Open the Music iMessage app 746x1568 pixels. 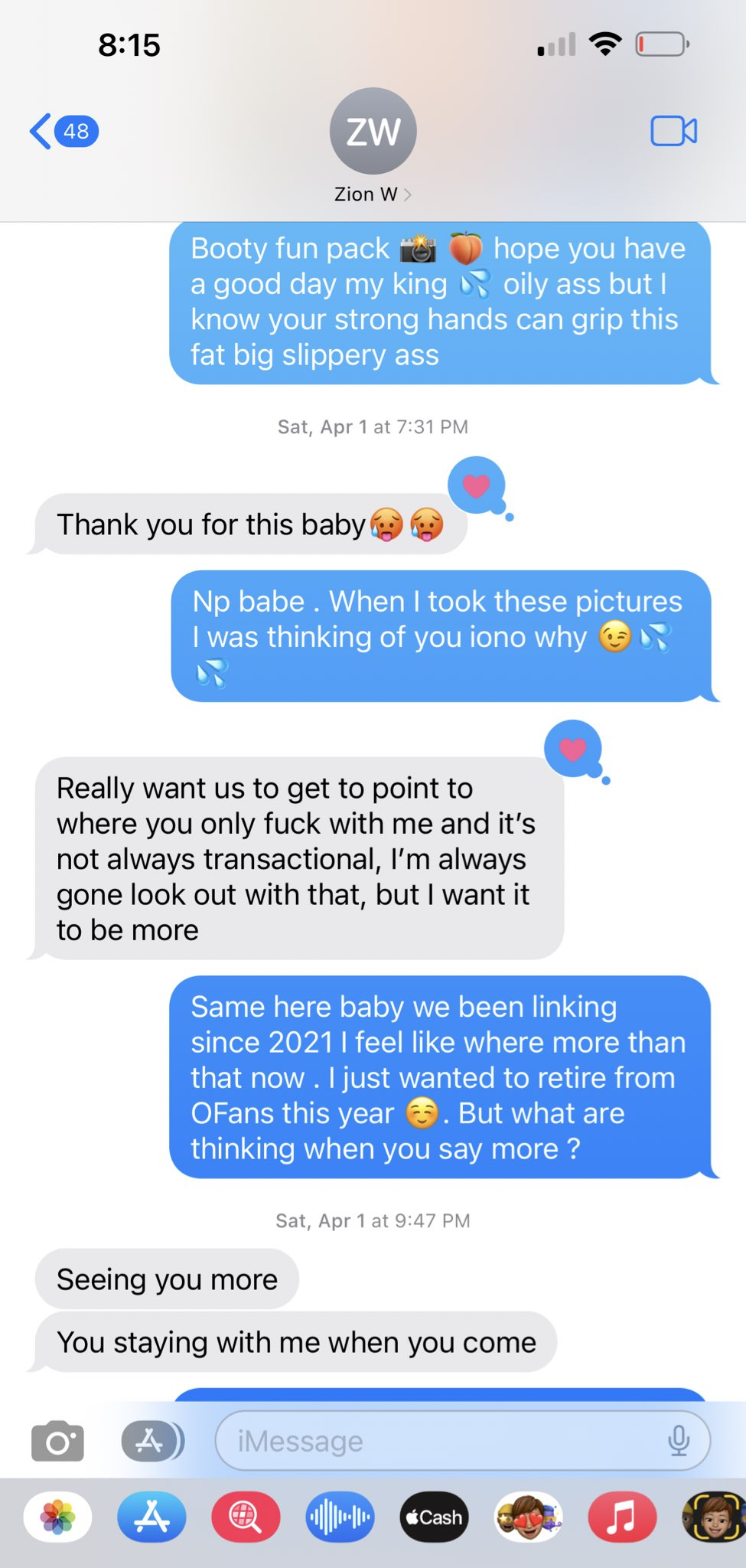click(622, 1517)
